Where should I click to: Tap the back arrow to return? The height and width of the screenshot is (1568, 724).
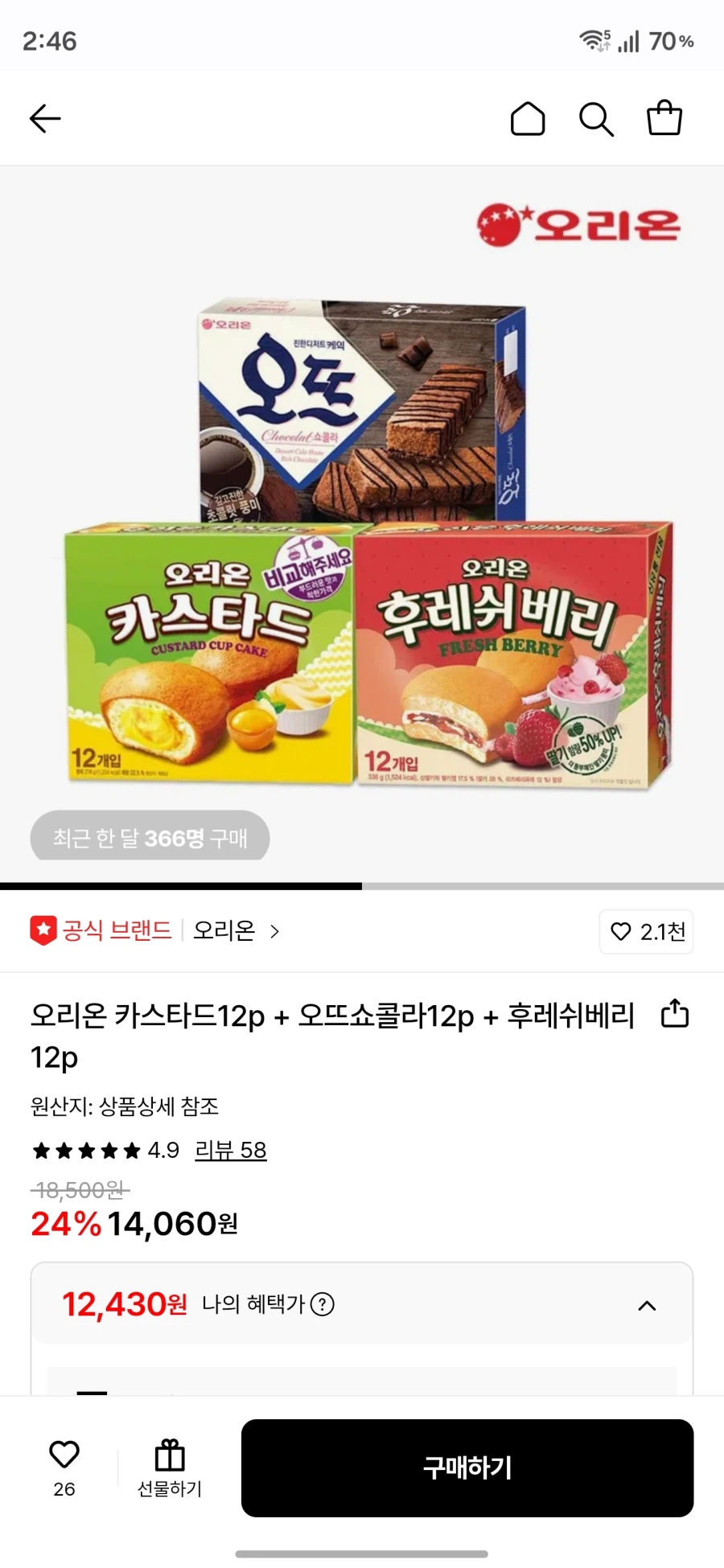(x=45, y=117)
